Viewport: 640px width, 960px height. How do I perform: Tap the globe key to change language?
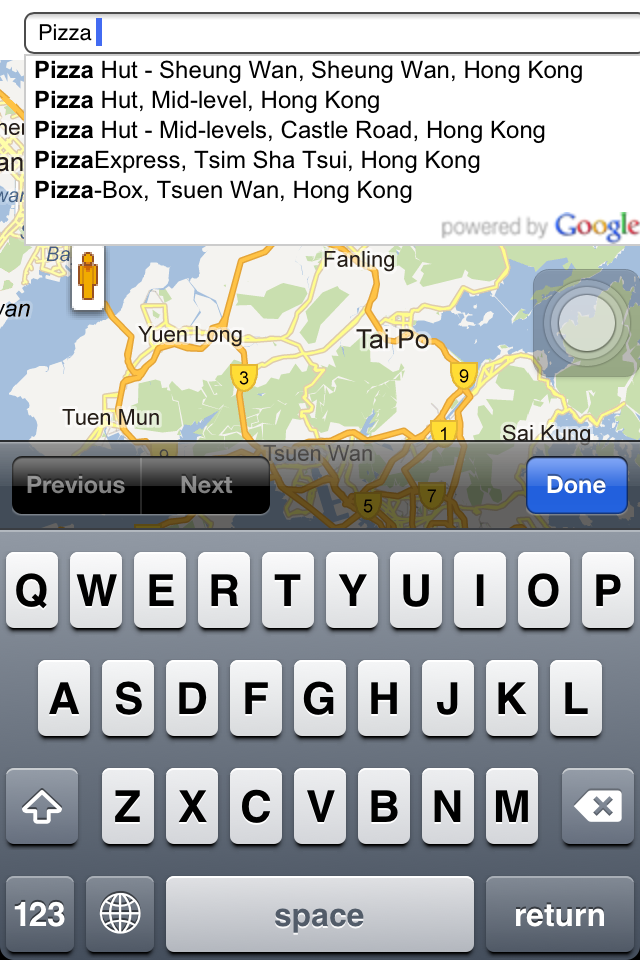pyautogui.click(x=120, y=914)
